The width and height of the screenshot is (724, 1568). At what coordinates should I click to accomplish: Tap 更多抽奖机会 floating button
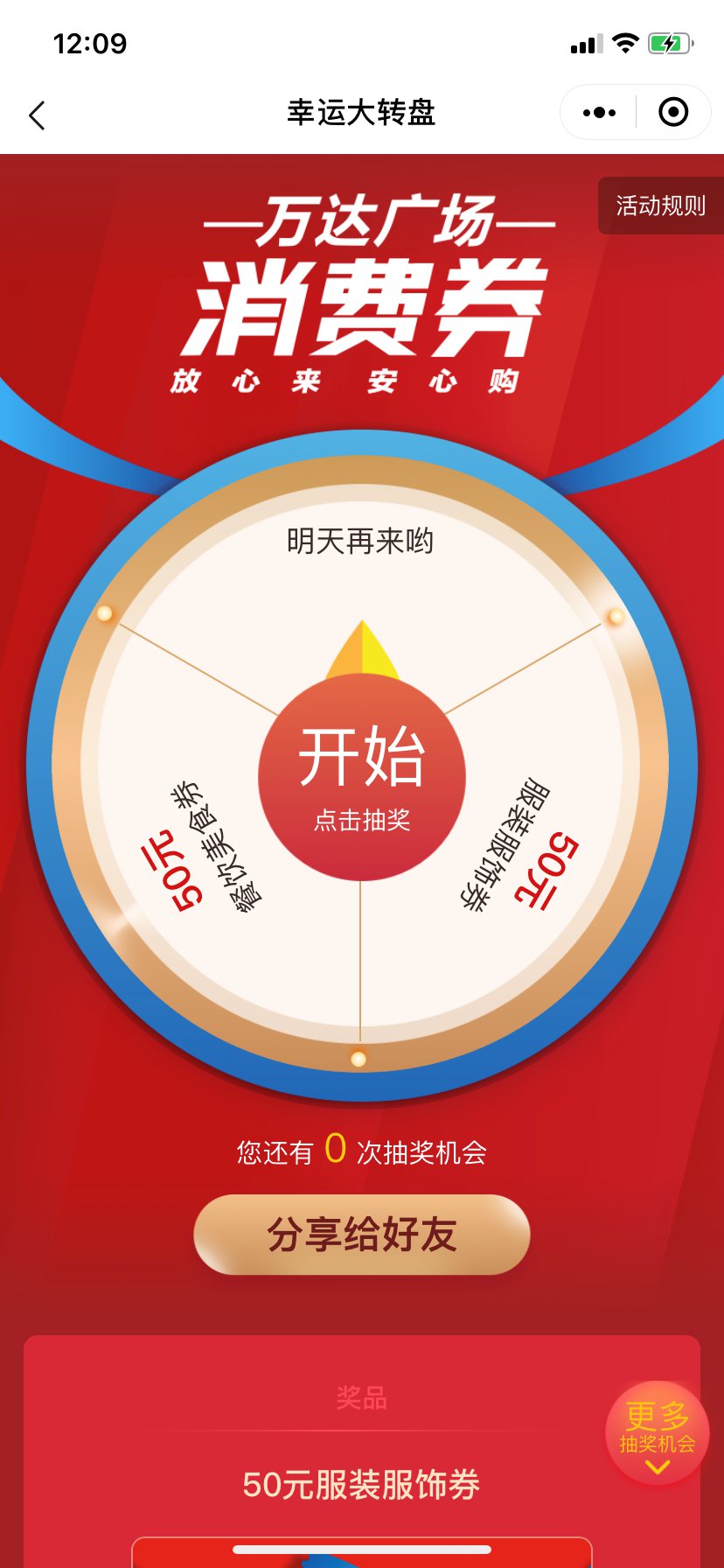[x=657, y=1433]
